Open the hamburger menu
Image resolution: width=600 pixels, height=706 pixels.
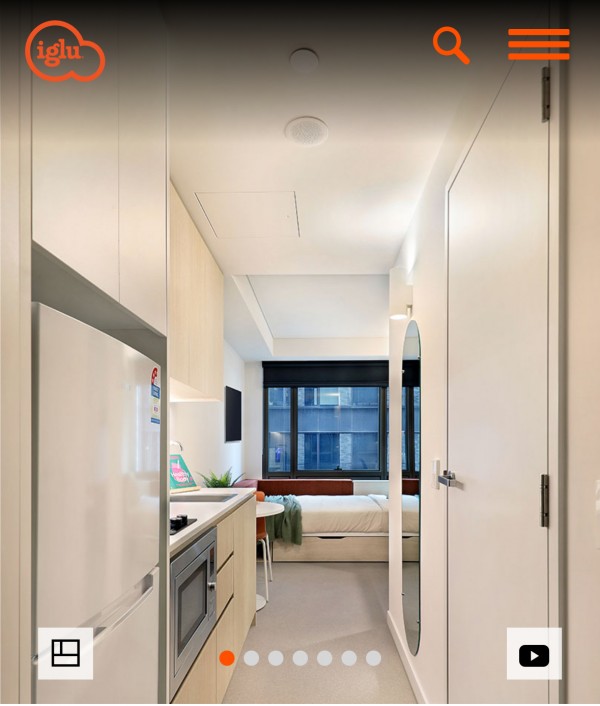pyautogui.click(x=538, y=45)
